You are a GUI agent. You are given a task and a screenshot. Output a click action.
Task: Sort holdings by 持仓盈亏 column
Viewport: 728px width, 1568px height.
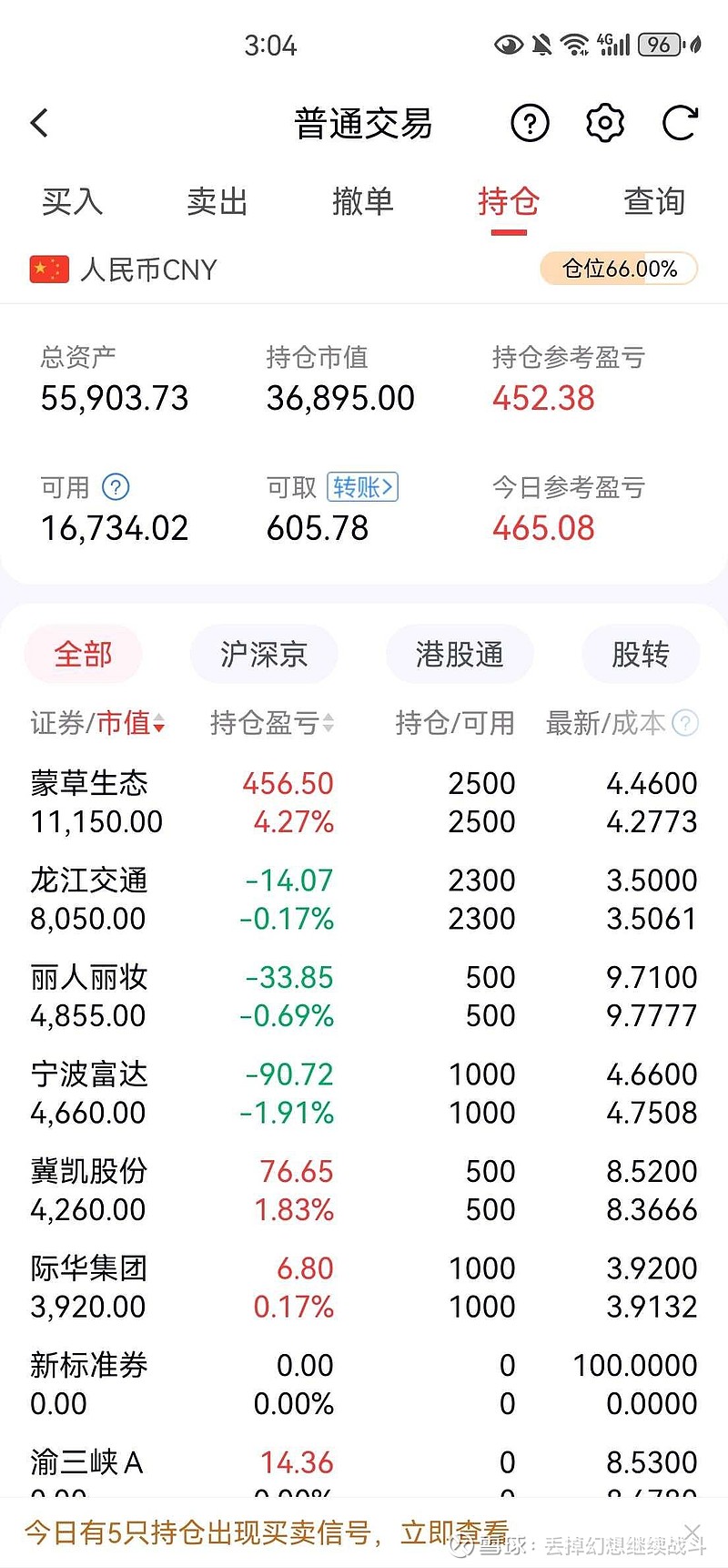tap(272, 723)
